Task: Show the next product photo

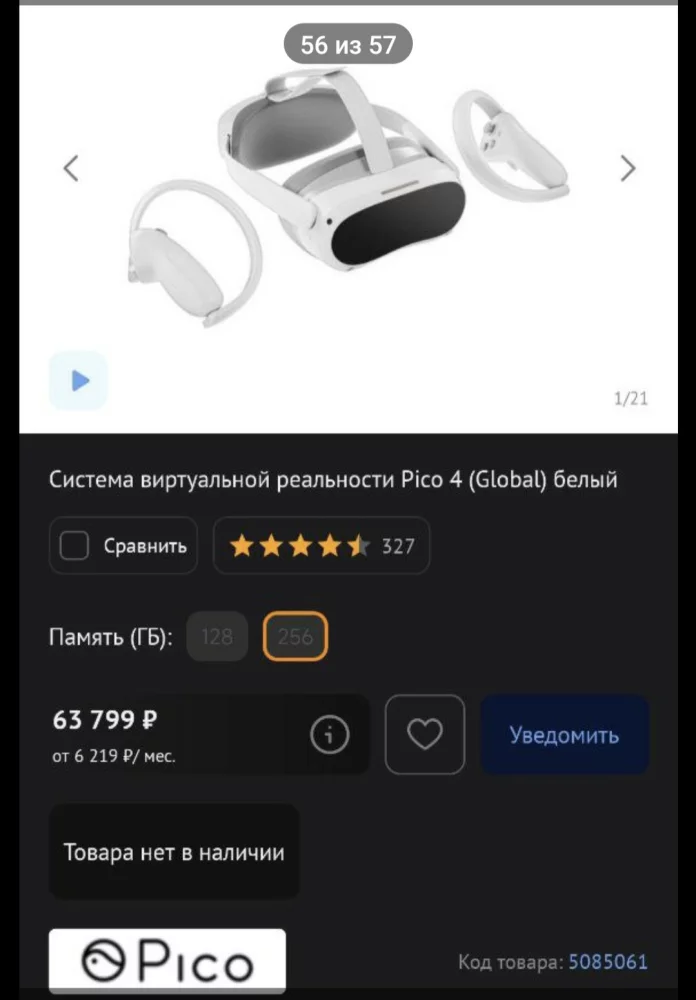Action: point(627,168)
